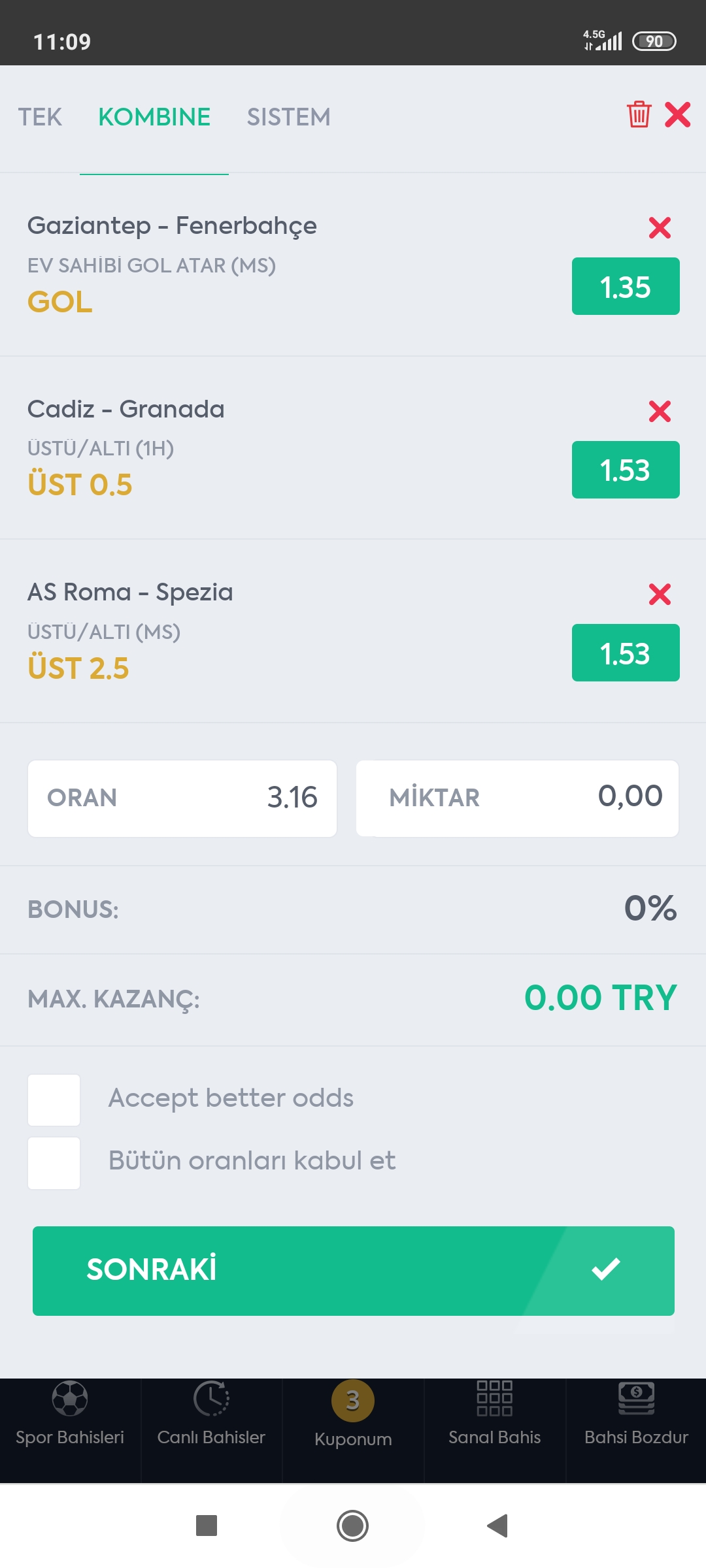Check the Accept better odds box
This screenshot has height=1568, width=706.
(54, 1100)
